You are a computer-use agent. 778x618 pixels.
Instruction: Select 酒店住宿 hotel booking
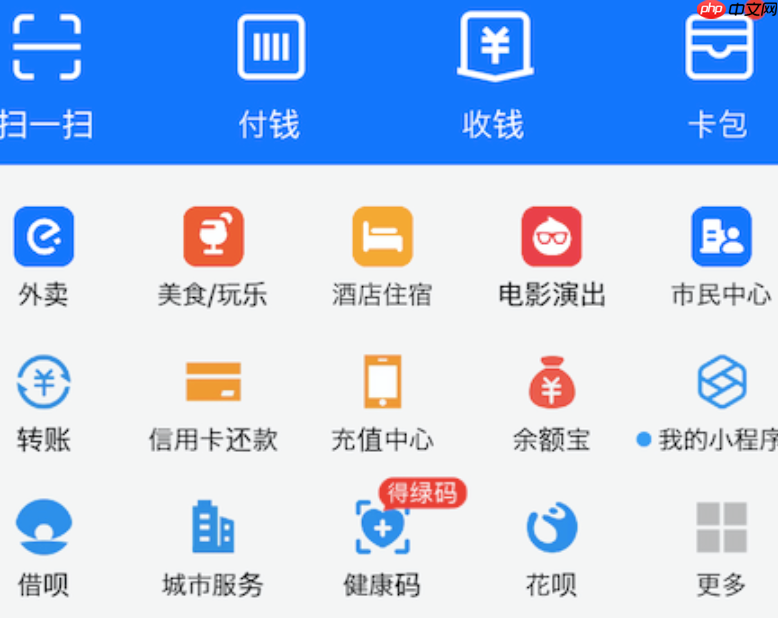pos(382,238)
